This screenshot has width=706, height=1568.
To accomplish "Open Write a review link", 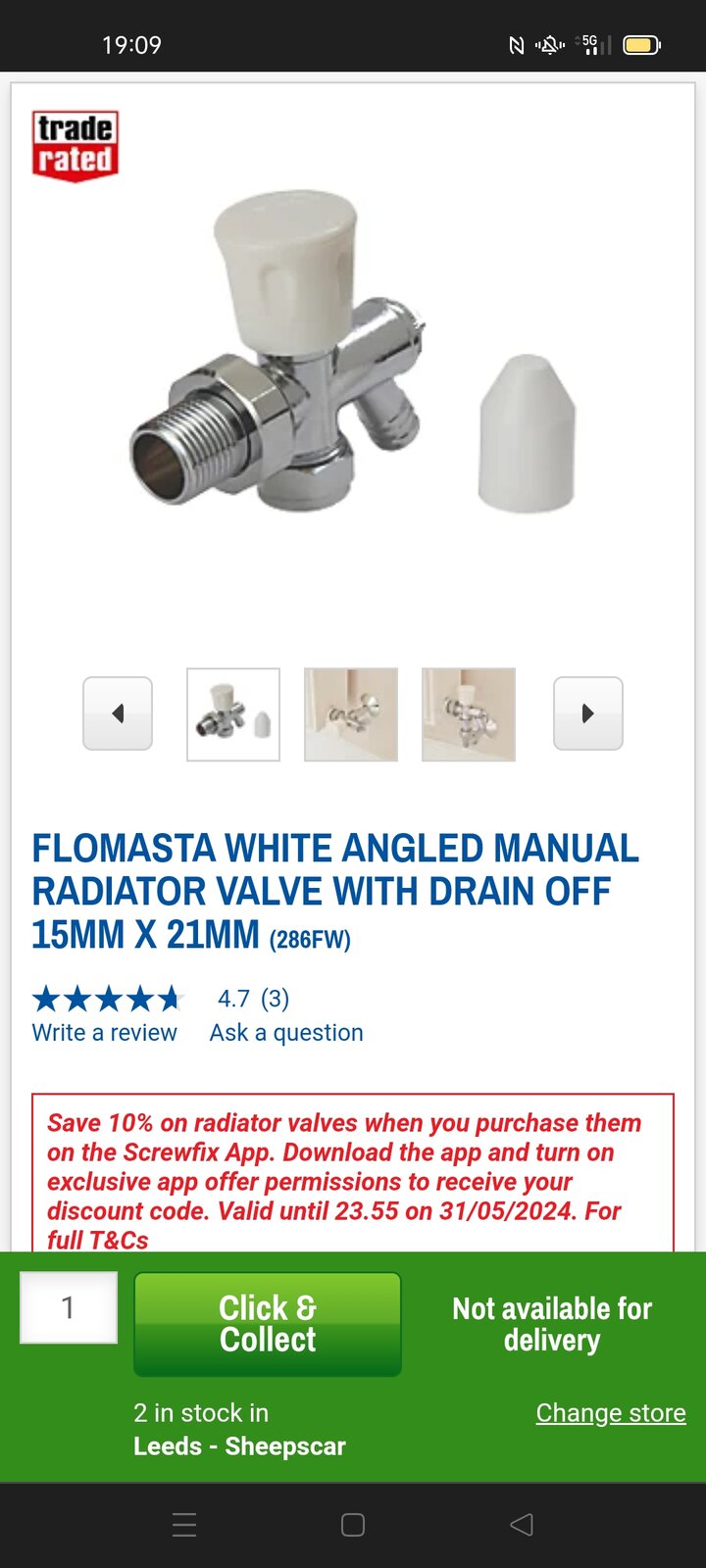I will tap(104, 1033).
